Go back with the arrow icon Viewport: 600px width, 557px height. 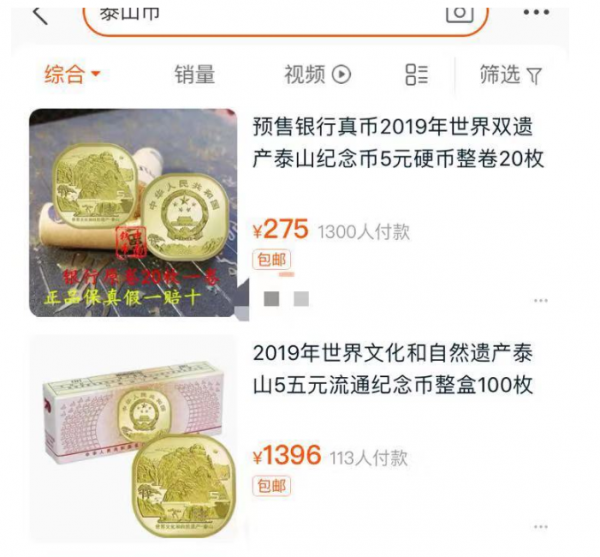click(x=41, y=13)
